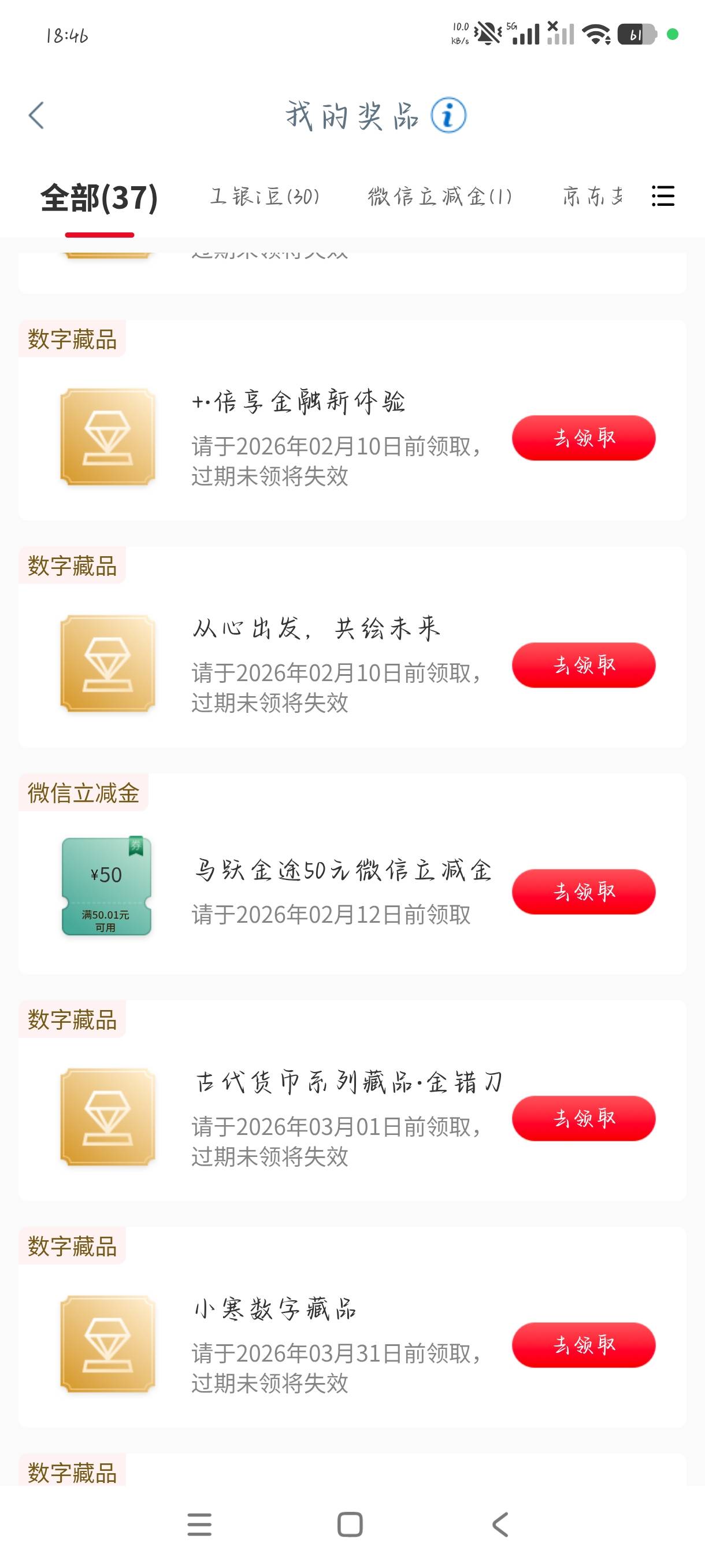The width and height of the screenshot is (705, 1568).
Task: Claim 古代货币系列藏品·金错刀 collectible
Action: tap(583, 1118)
